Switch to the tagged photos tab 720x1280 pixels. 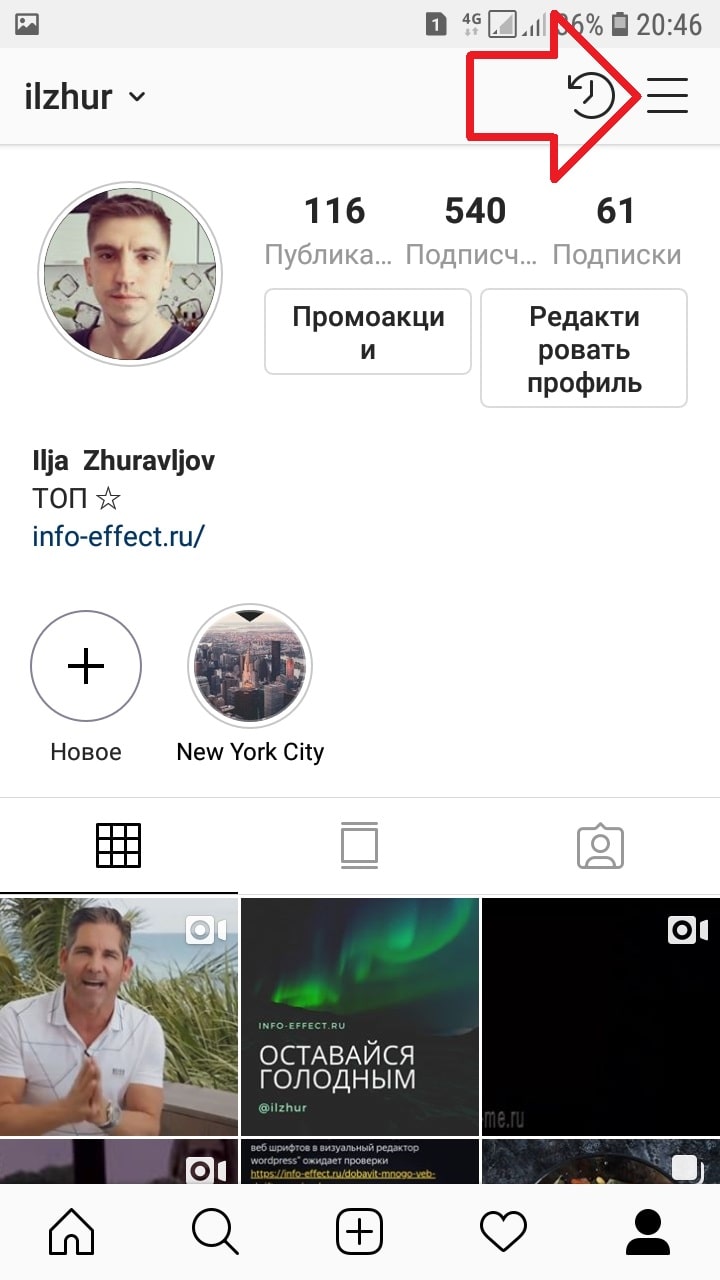point(600,846)
